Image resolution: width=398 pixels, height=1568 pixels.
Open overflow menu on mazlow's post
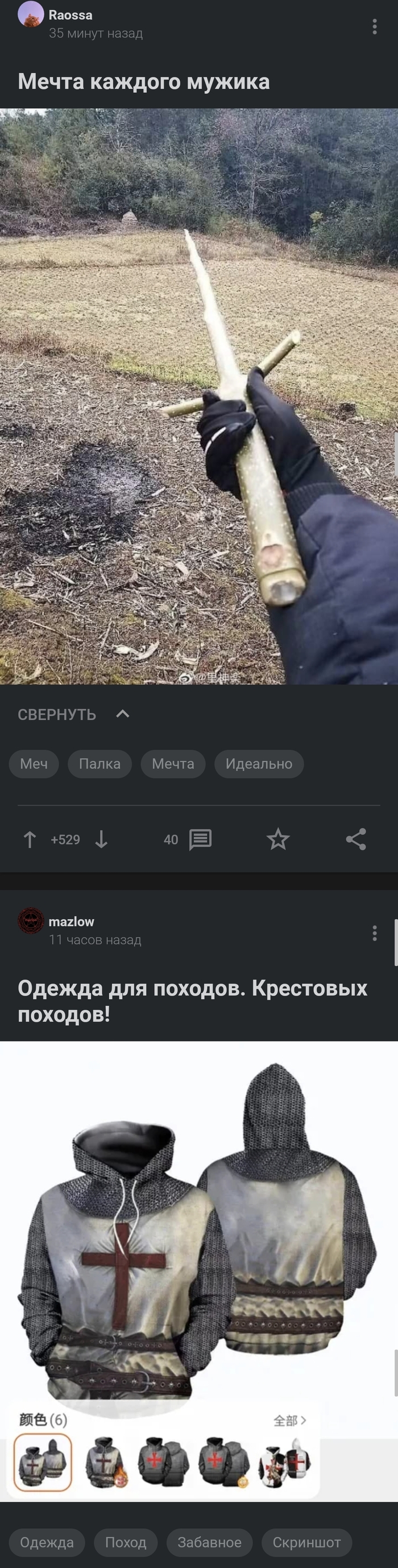tap(374, 932)
